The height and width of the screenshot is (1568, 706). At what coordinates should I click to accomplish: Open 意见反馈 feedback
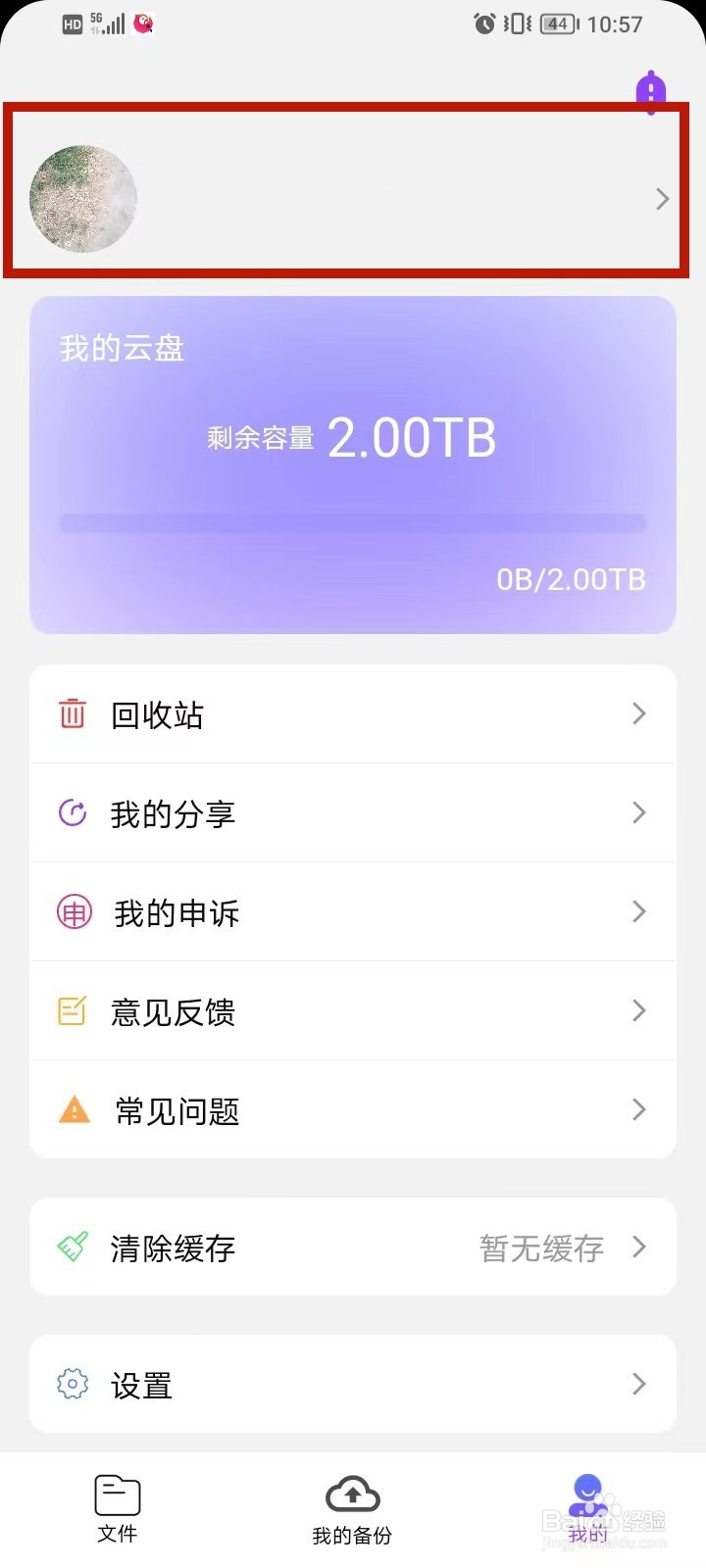tap(353, 1011)
